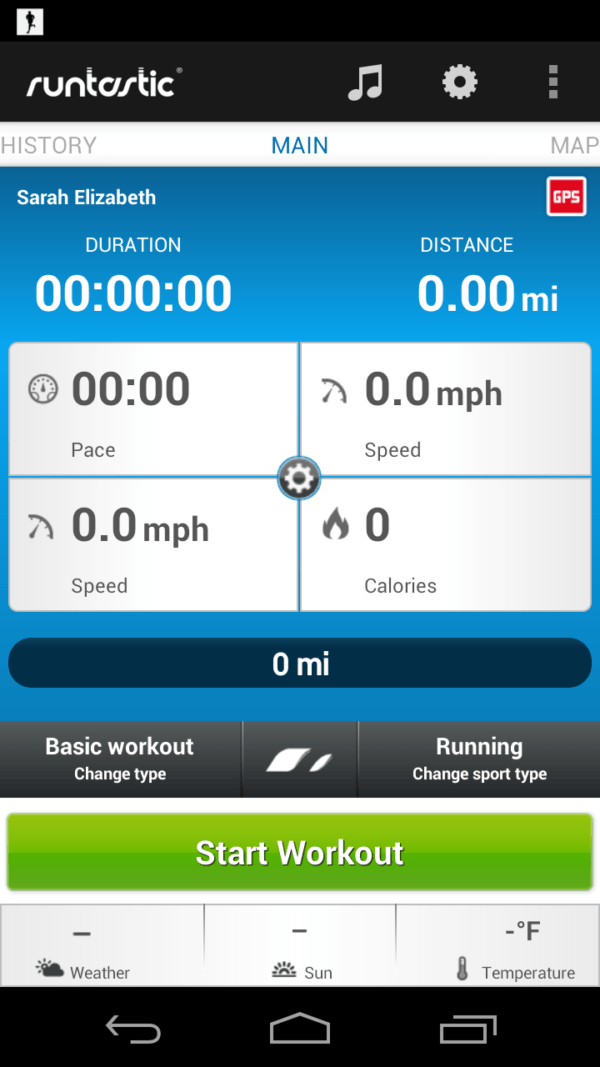Go back using the system back button
Image resolution: width=600 pixels, height=1067 pixels.
point(133,1028)
